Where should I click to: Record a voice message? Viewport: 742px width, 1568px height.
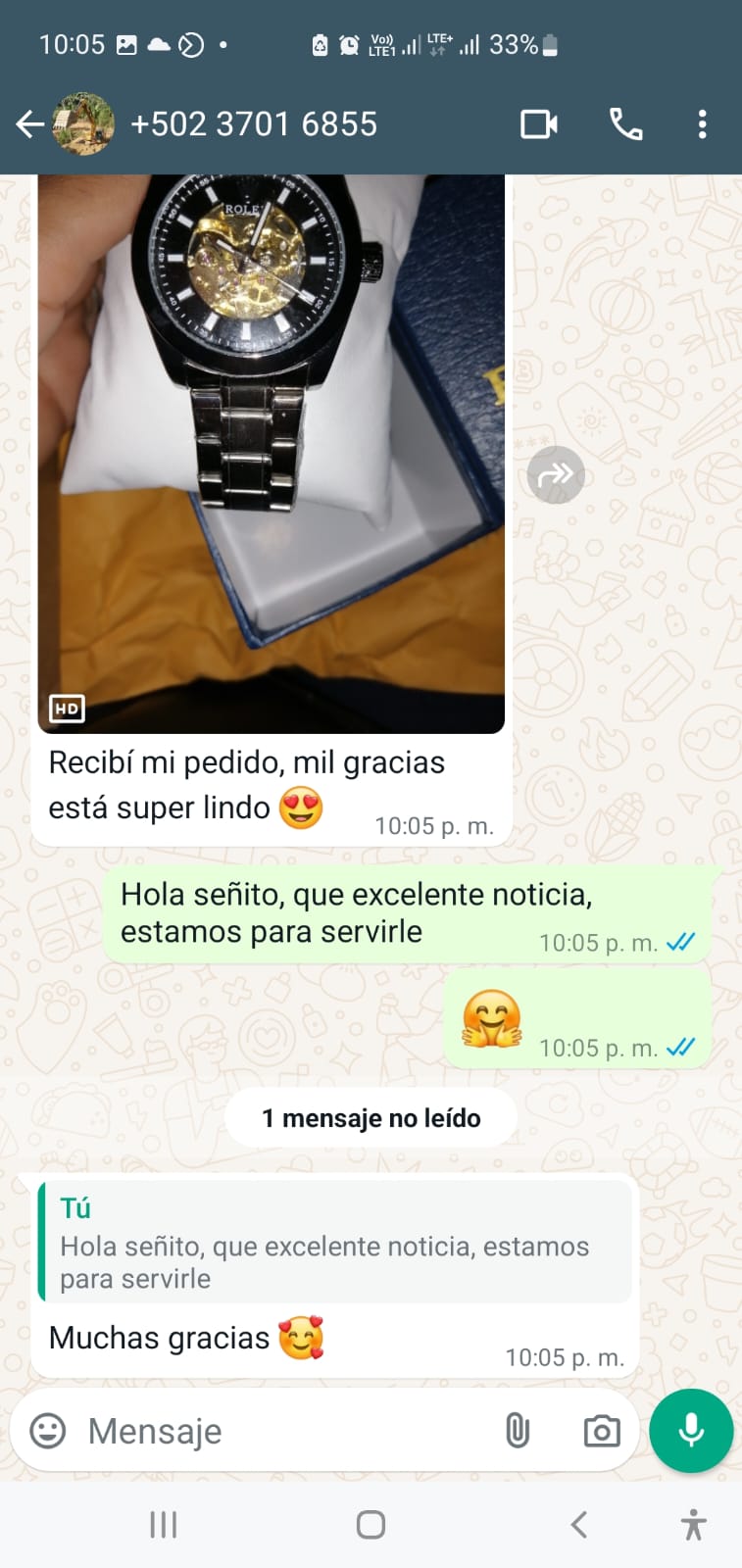click(x=690, y=1431)
